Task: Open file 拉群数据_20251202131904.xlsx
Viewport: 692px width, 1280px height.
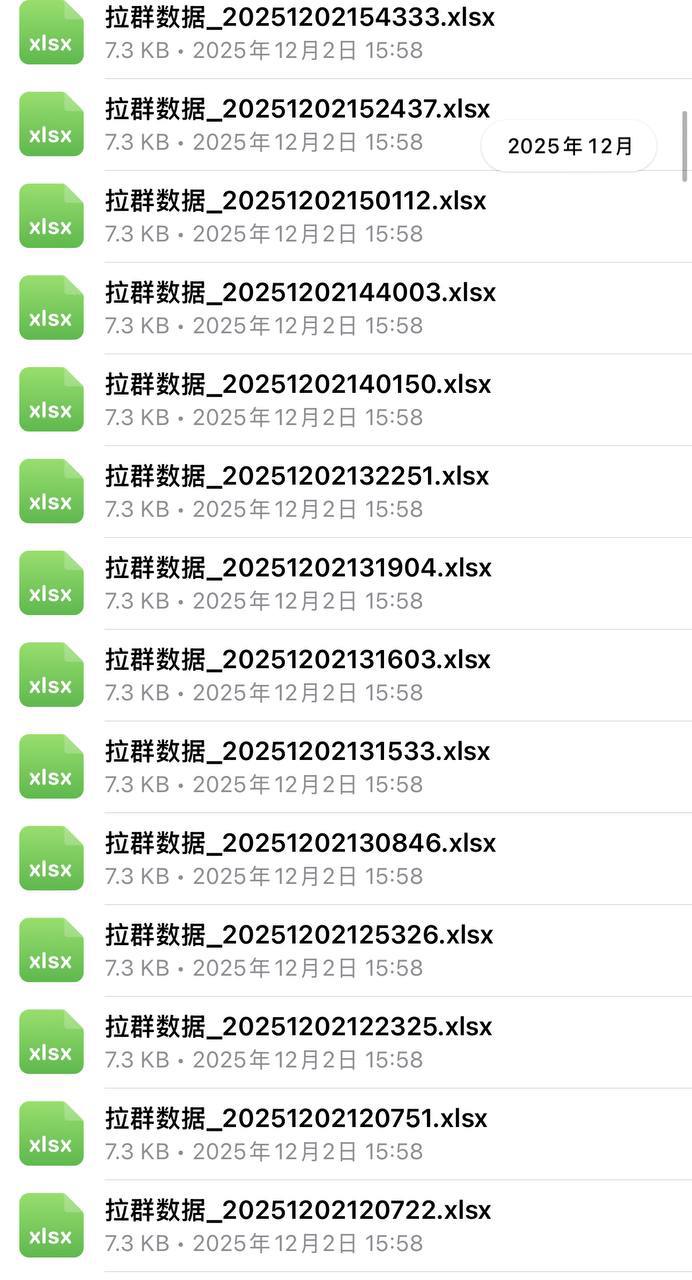Action: click(298, 568)
